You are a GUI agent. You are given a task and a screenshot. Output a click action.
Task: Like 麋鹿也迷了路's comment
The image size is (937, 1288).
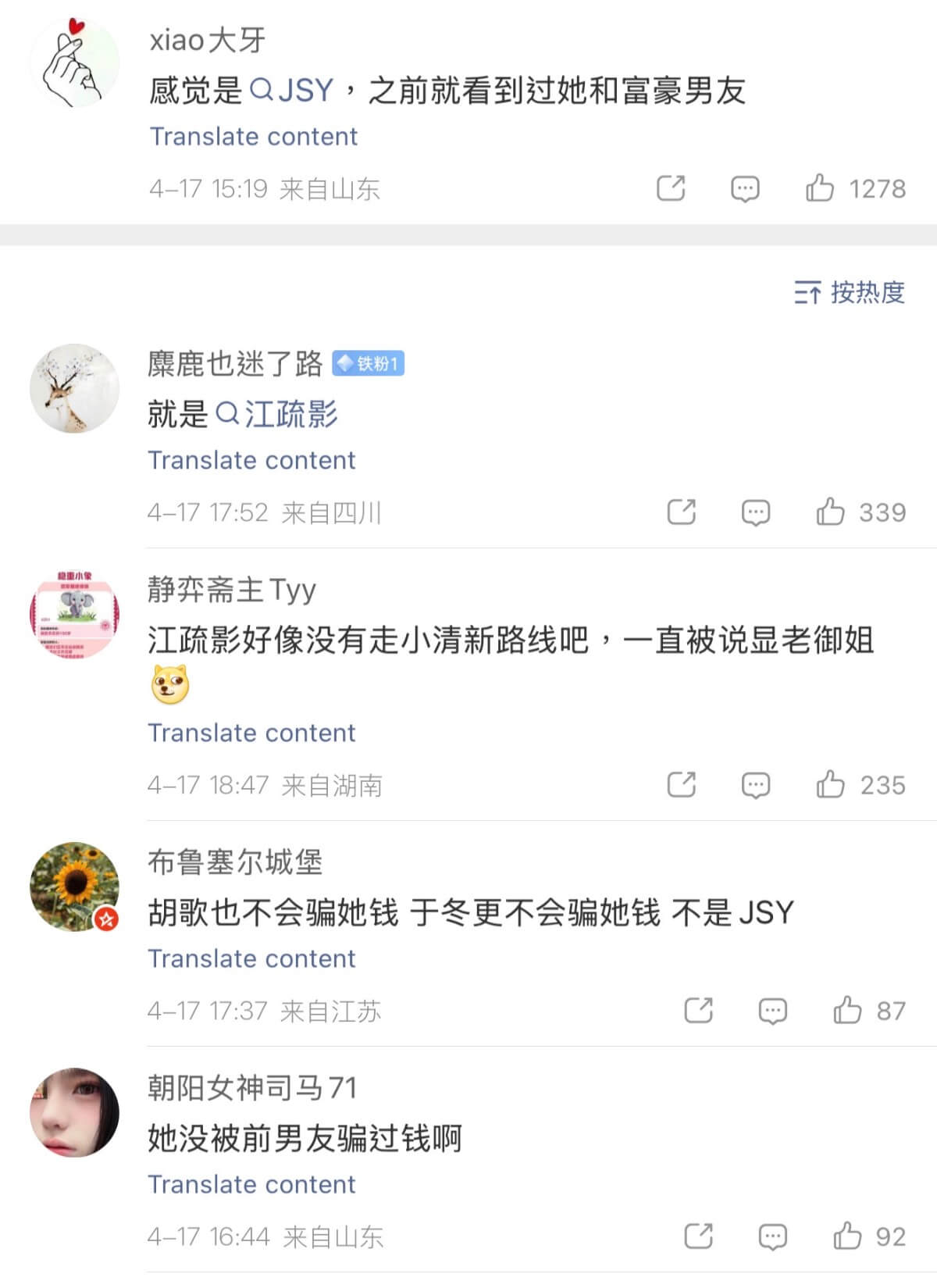[x=830, y=512]
